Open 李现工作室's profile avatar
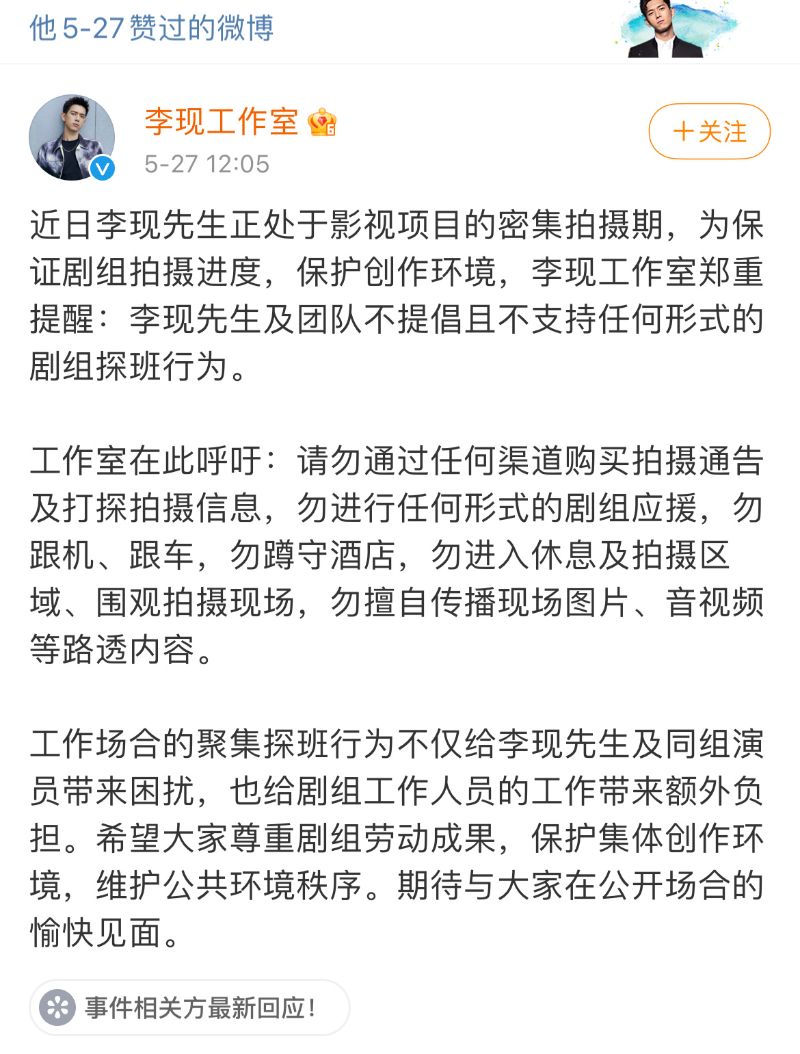Viewport: 800px width, 1054px height. (x=72, y=139)
